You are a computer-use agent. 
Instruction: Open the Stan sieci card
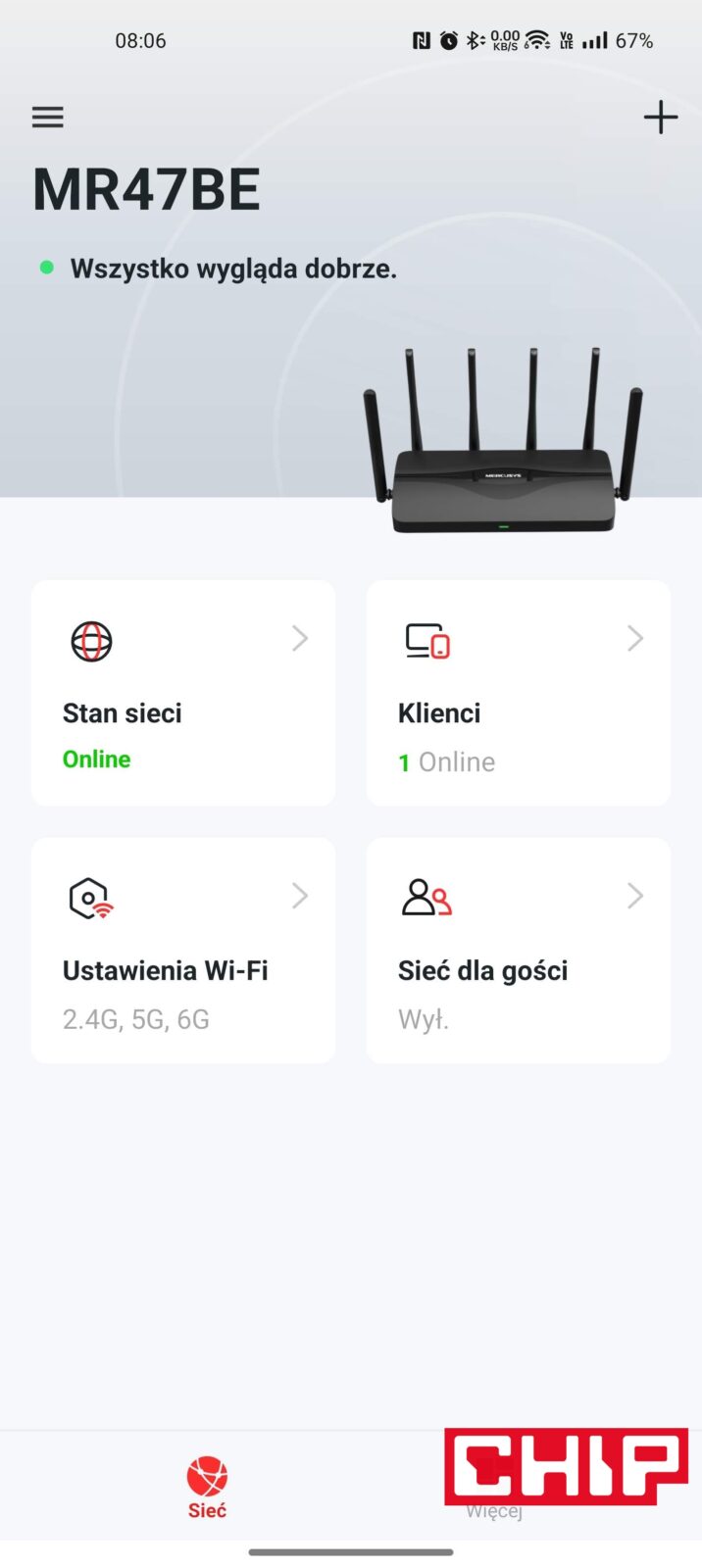183,693
